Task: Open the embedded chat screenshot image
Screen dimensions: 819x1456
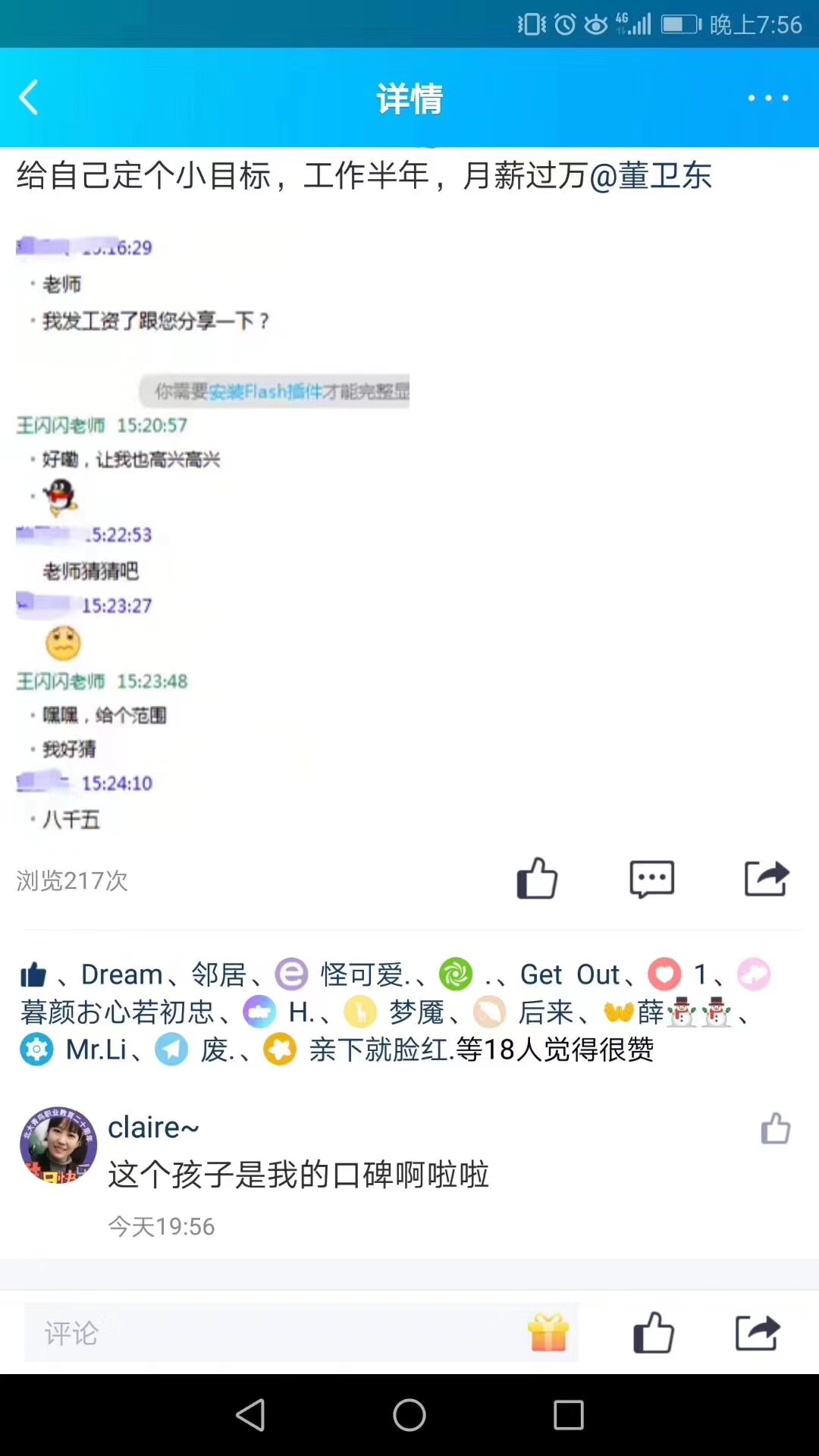Action: (212, 531)
